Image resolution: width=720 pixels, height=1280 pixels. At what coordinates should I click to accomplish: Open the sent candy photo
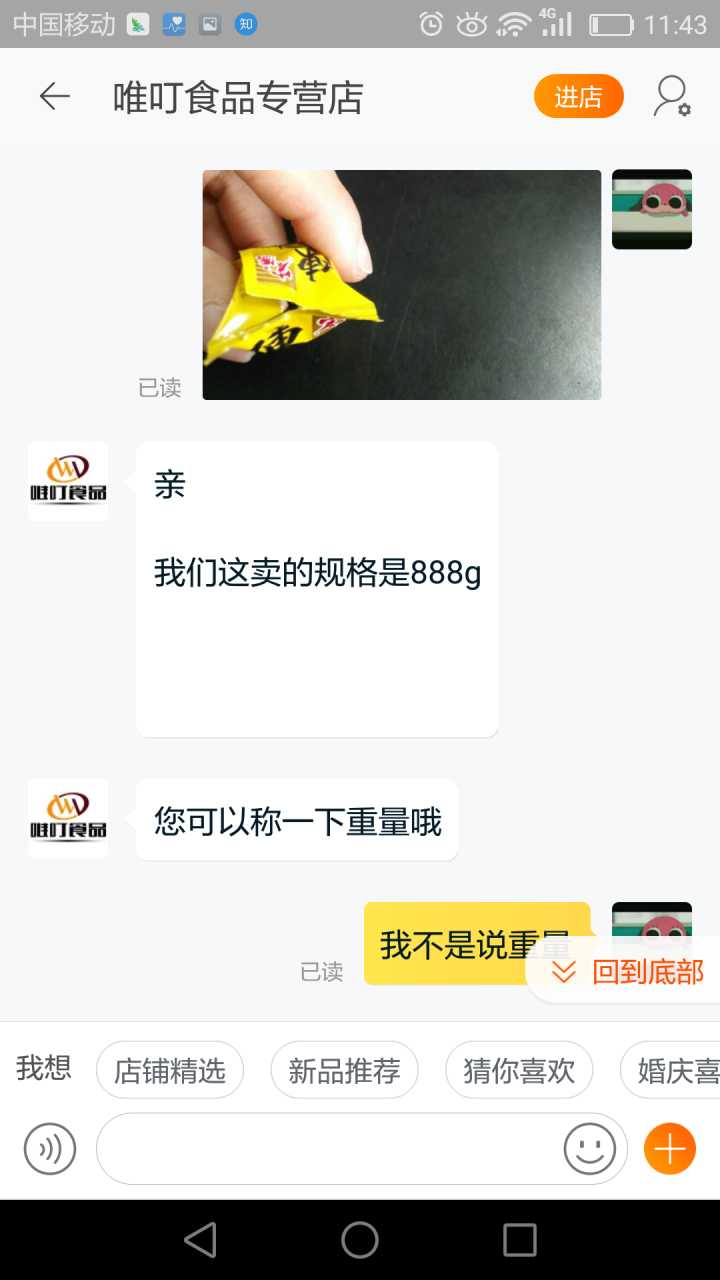tap(401, 285)
